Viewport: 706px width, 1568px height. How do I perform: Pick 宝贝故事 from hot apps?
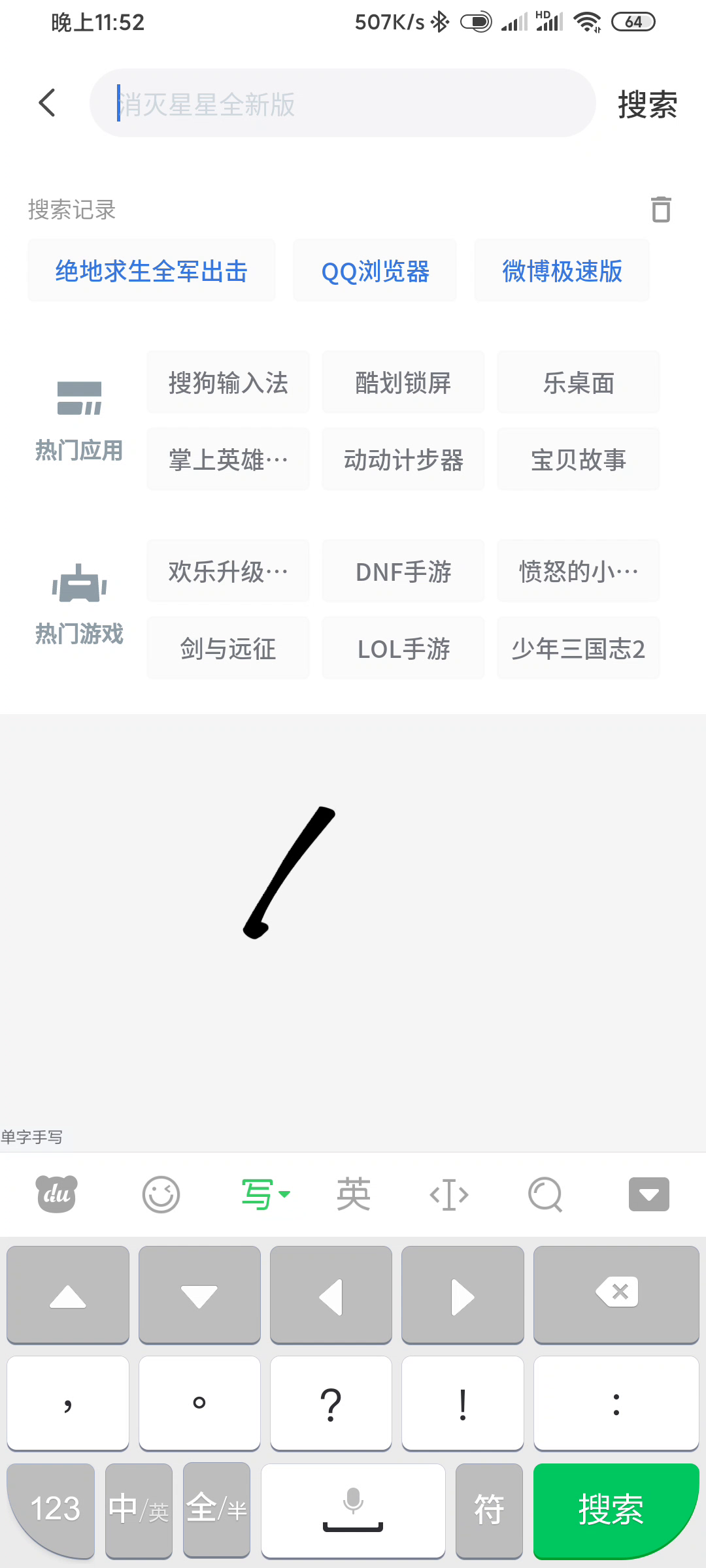579,459
